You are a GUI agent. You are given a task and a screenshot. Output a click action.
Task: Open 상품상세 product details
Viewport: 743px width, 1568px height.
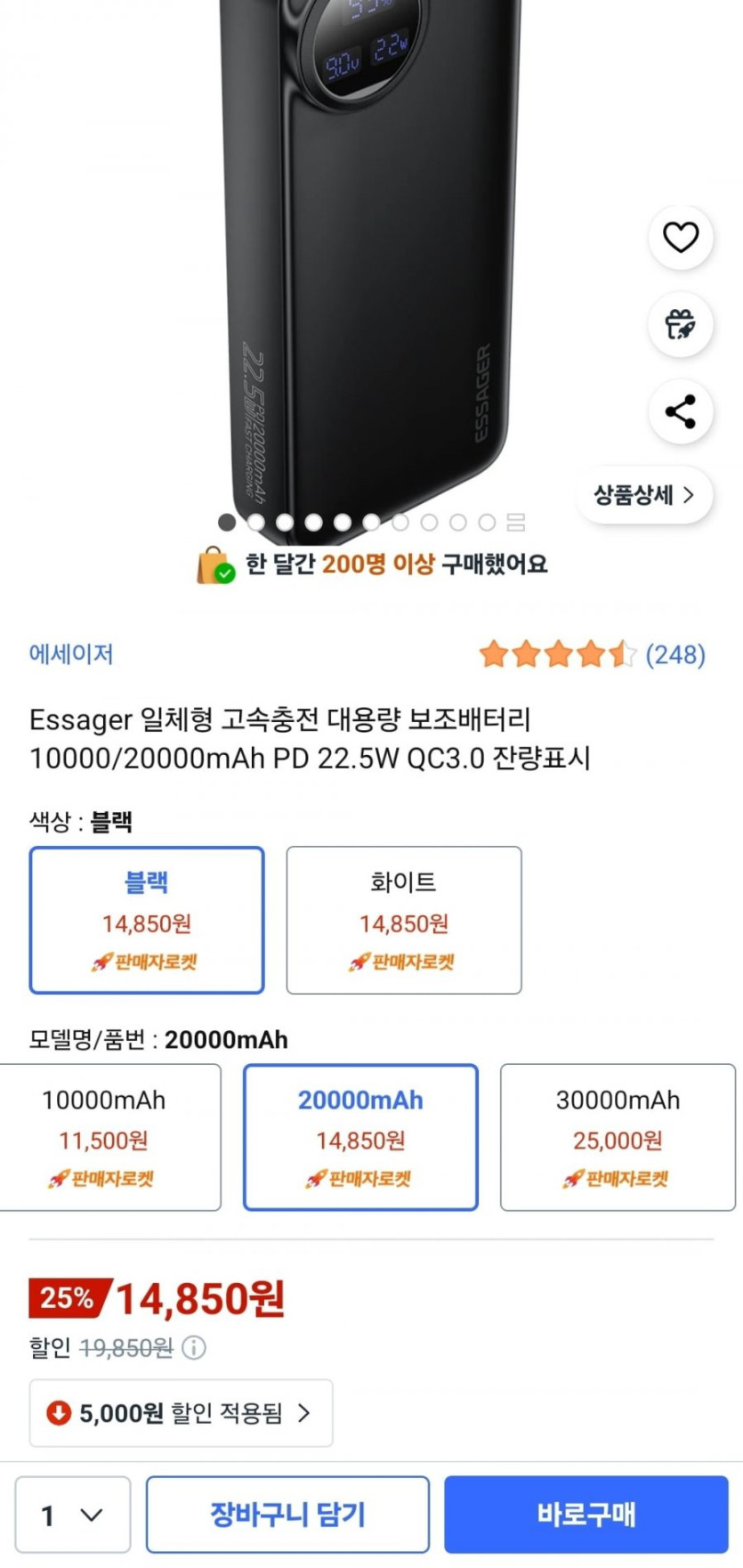(643, 495)
